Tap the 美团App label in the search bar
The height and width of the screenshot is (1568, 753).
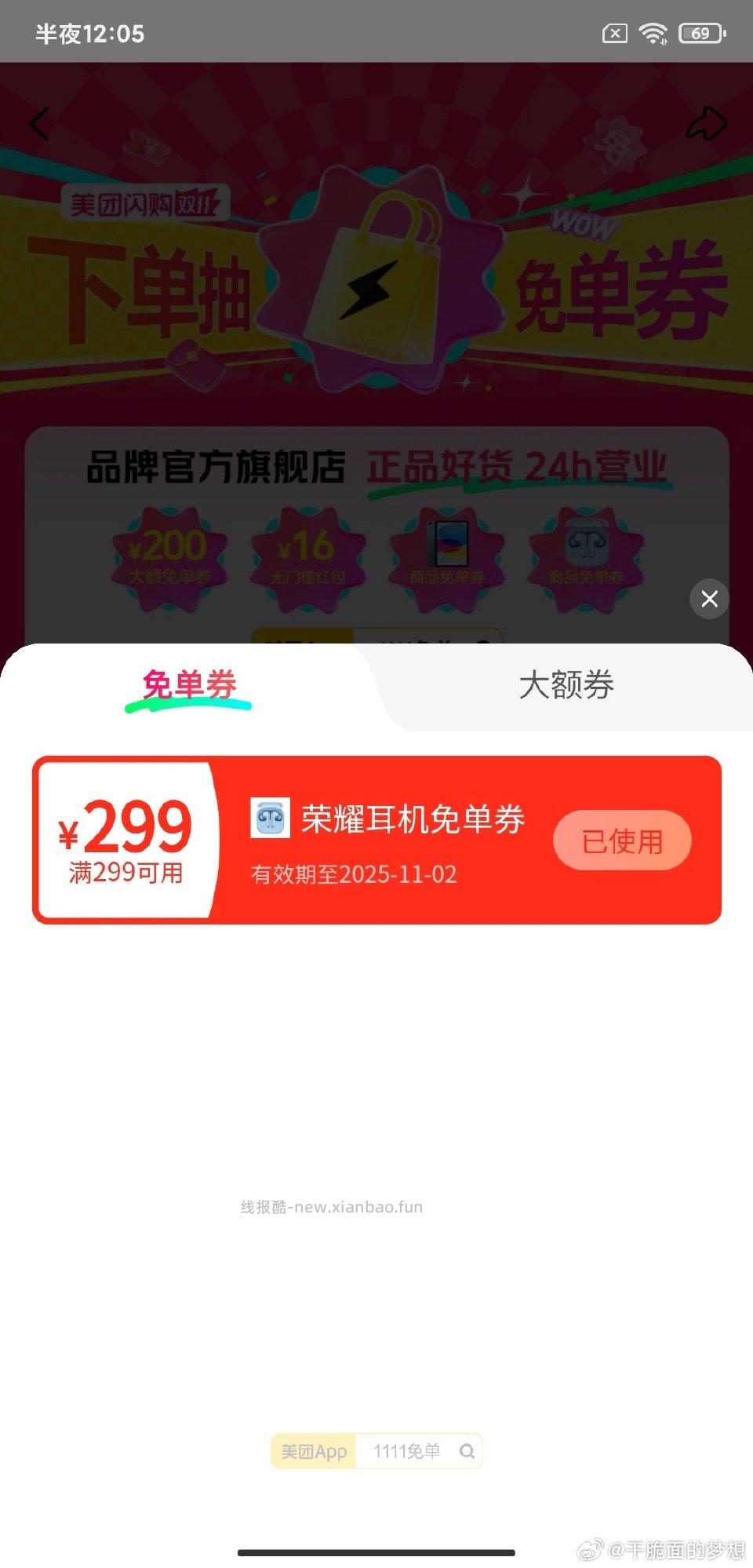[x=313, y=1451]
